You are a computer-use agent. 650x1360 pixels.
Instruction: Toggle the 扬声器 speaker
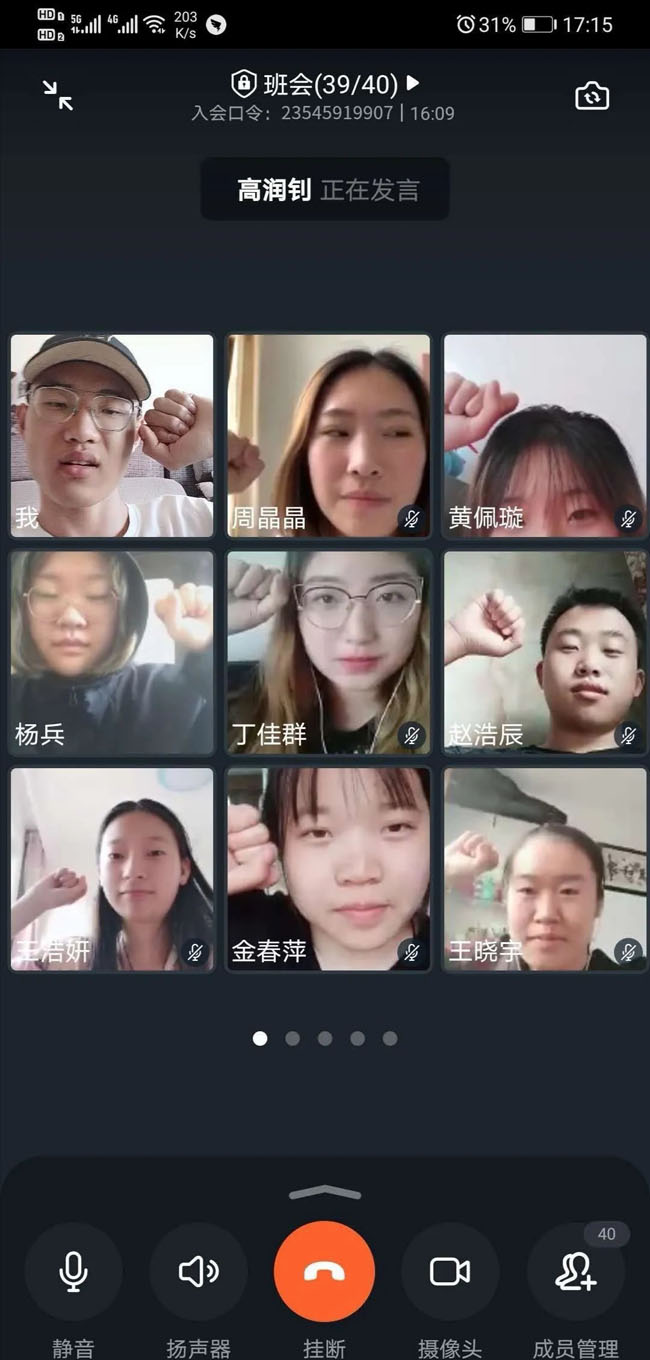pos(198,1272)
